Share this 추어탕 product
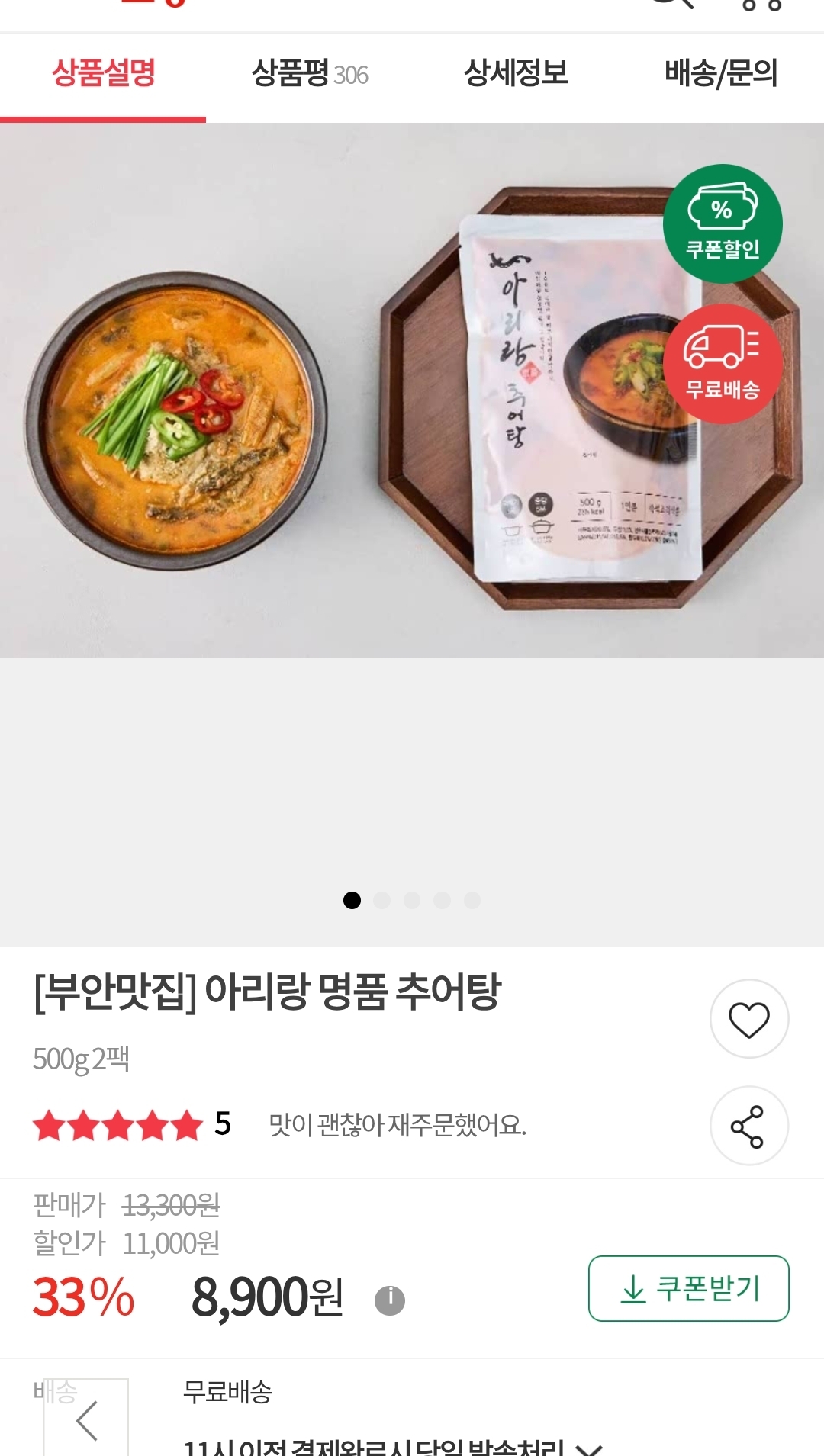Viewport: 824px width, 1456px height. 748,1126
